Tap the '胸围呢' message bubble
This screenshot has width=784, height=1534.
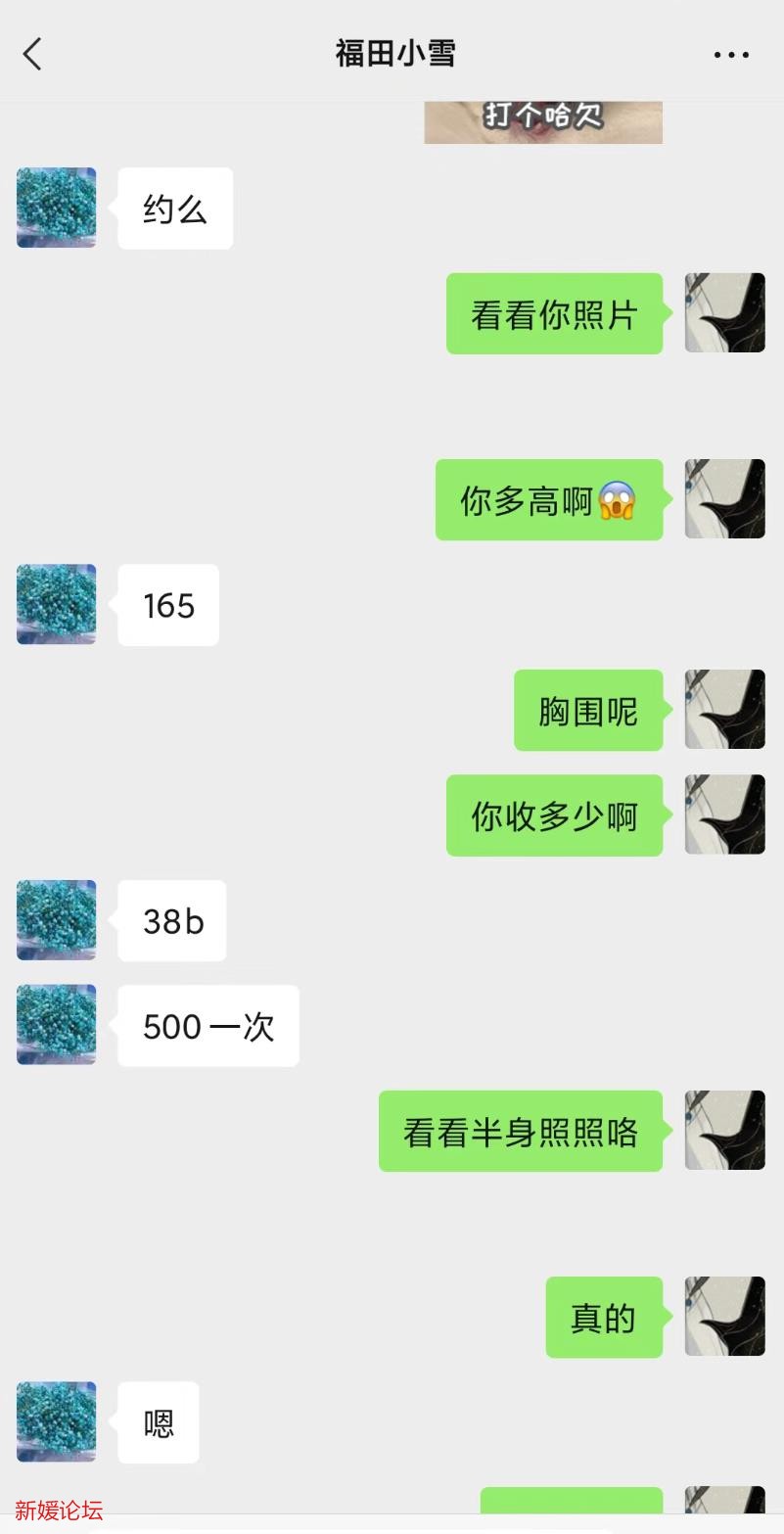click(x=588, y=710)
